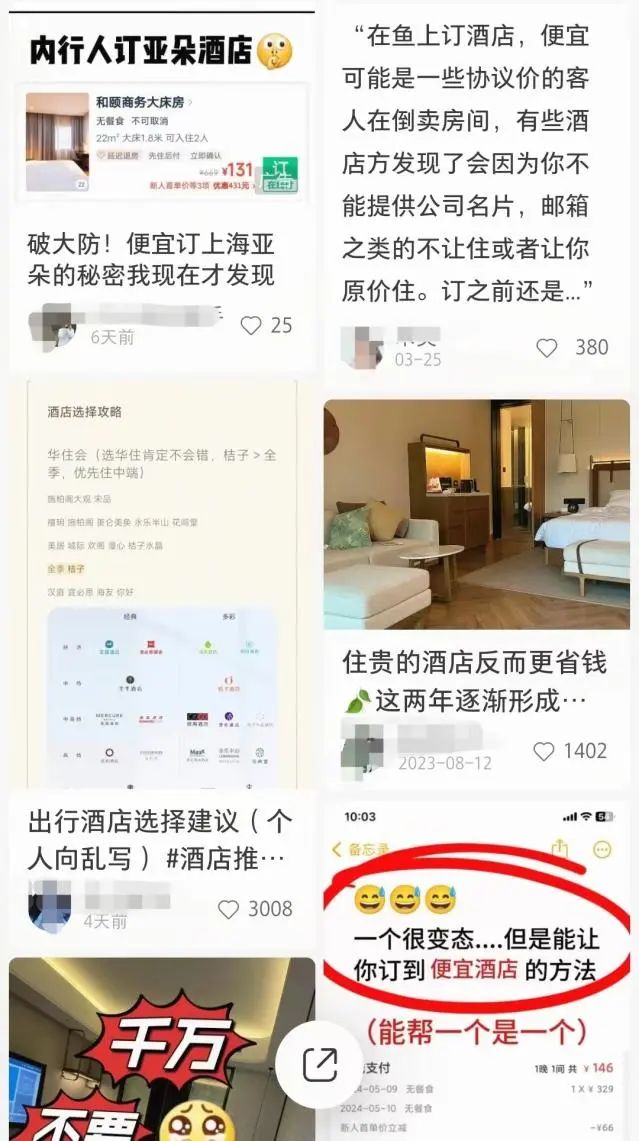Open the 住贵的酒店反而更省钱 post
The image size is (639, 1141).
(x=475, y=682)
